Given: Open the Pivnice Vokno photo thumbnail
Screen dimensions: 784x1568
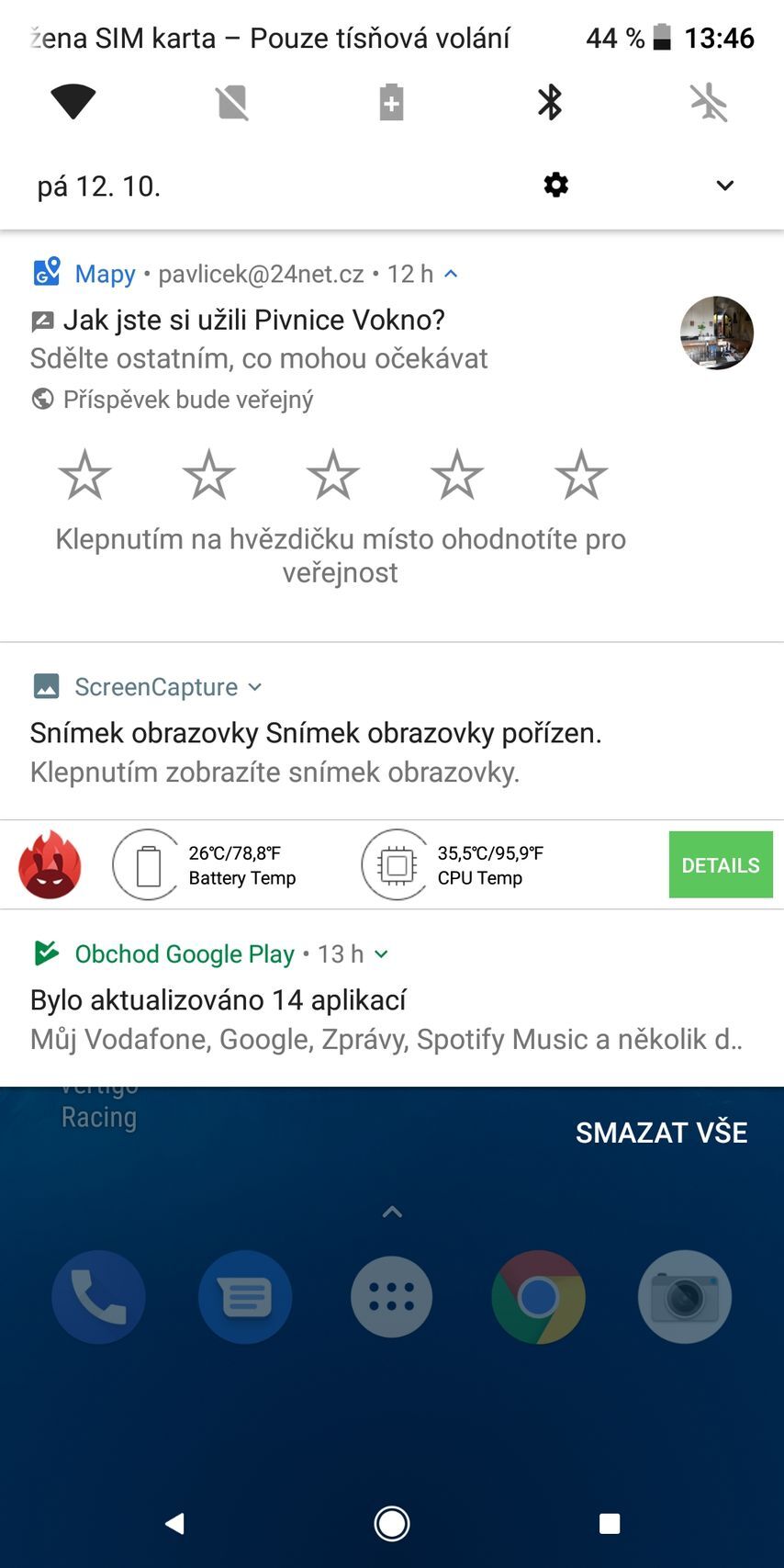Looking at the screenshot, I should (x=717, y=333).
